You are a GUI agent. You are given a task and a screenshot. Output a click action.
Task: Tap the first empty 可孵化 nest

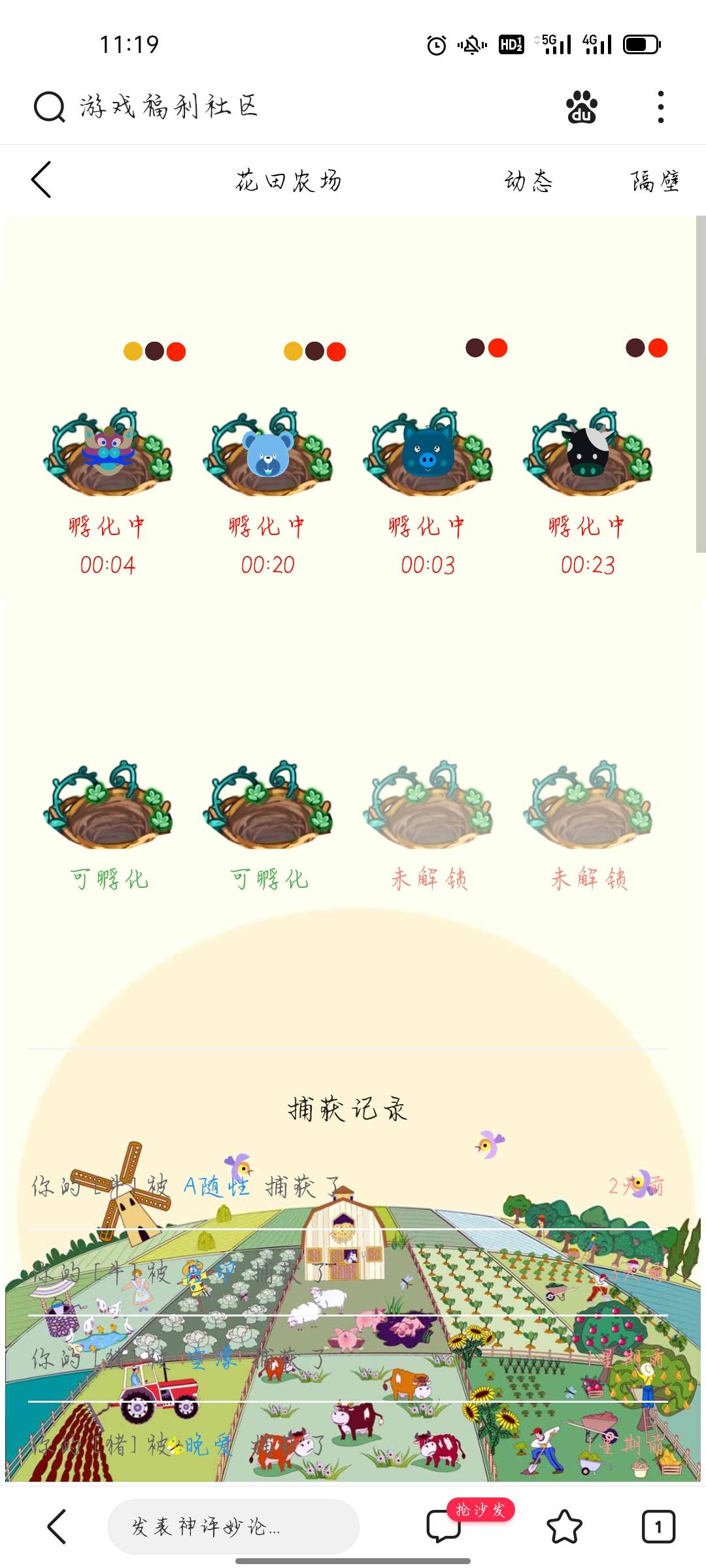click(x=108, y=805)
